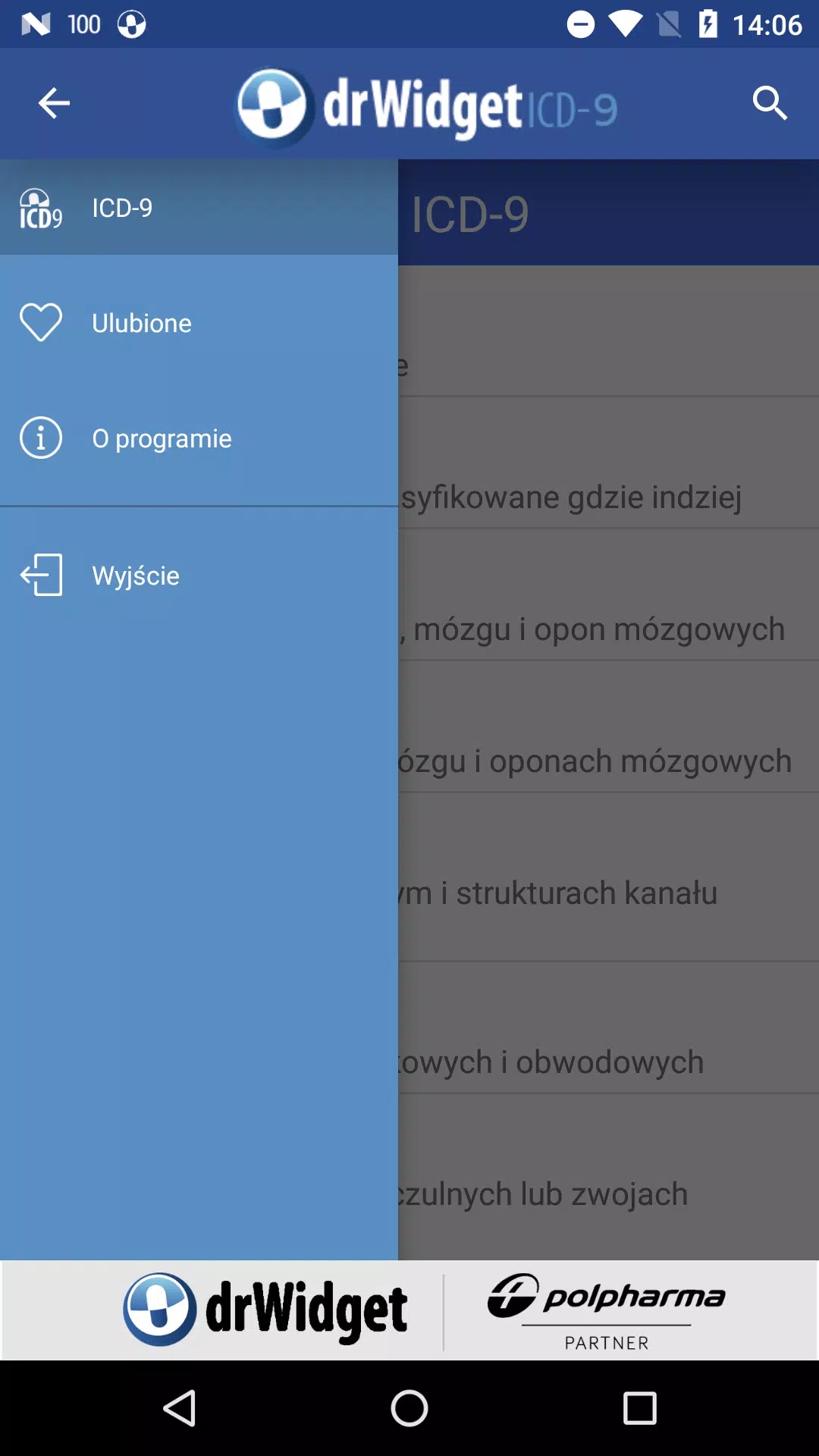Open Ulubione favorites

(x=199, y=323)
